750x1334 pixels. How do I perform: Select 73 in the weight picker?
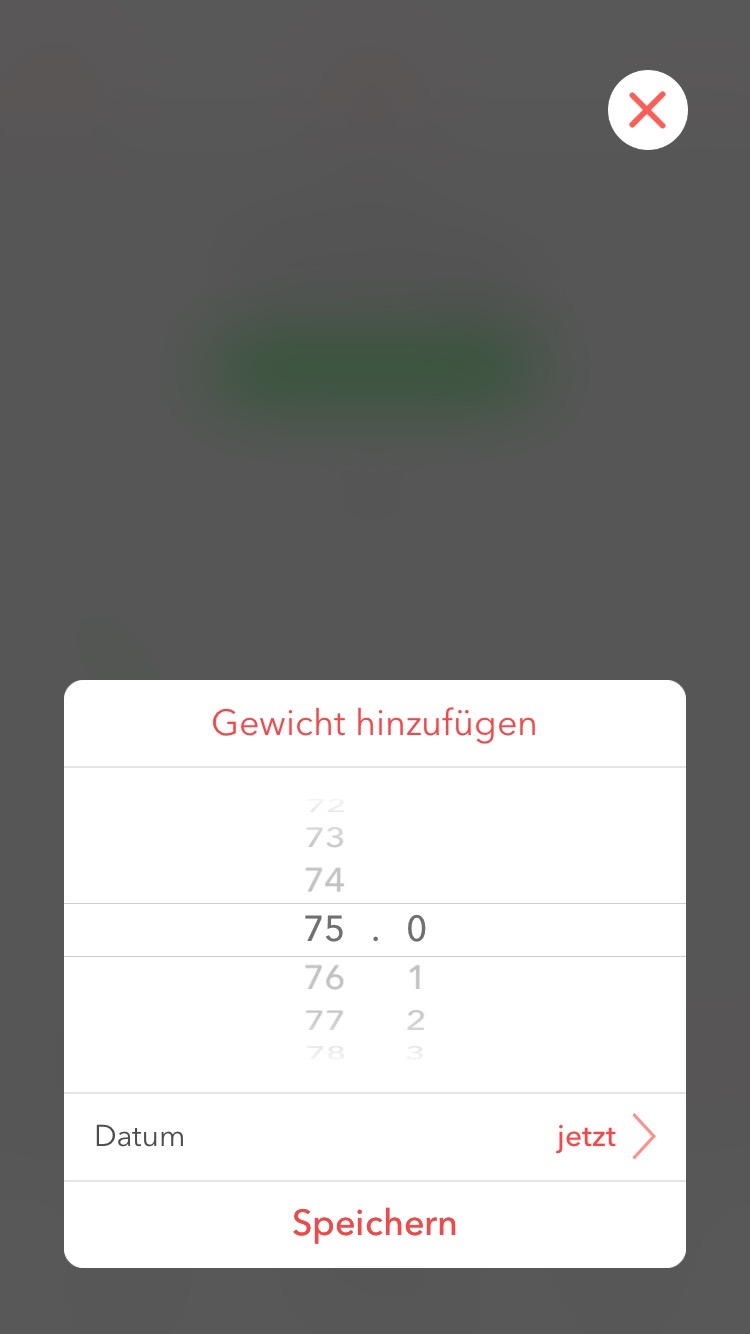(x=324, y=836)
